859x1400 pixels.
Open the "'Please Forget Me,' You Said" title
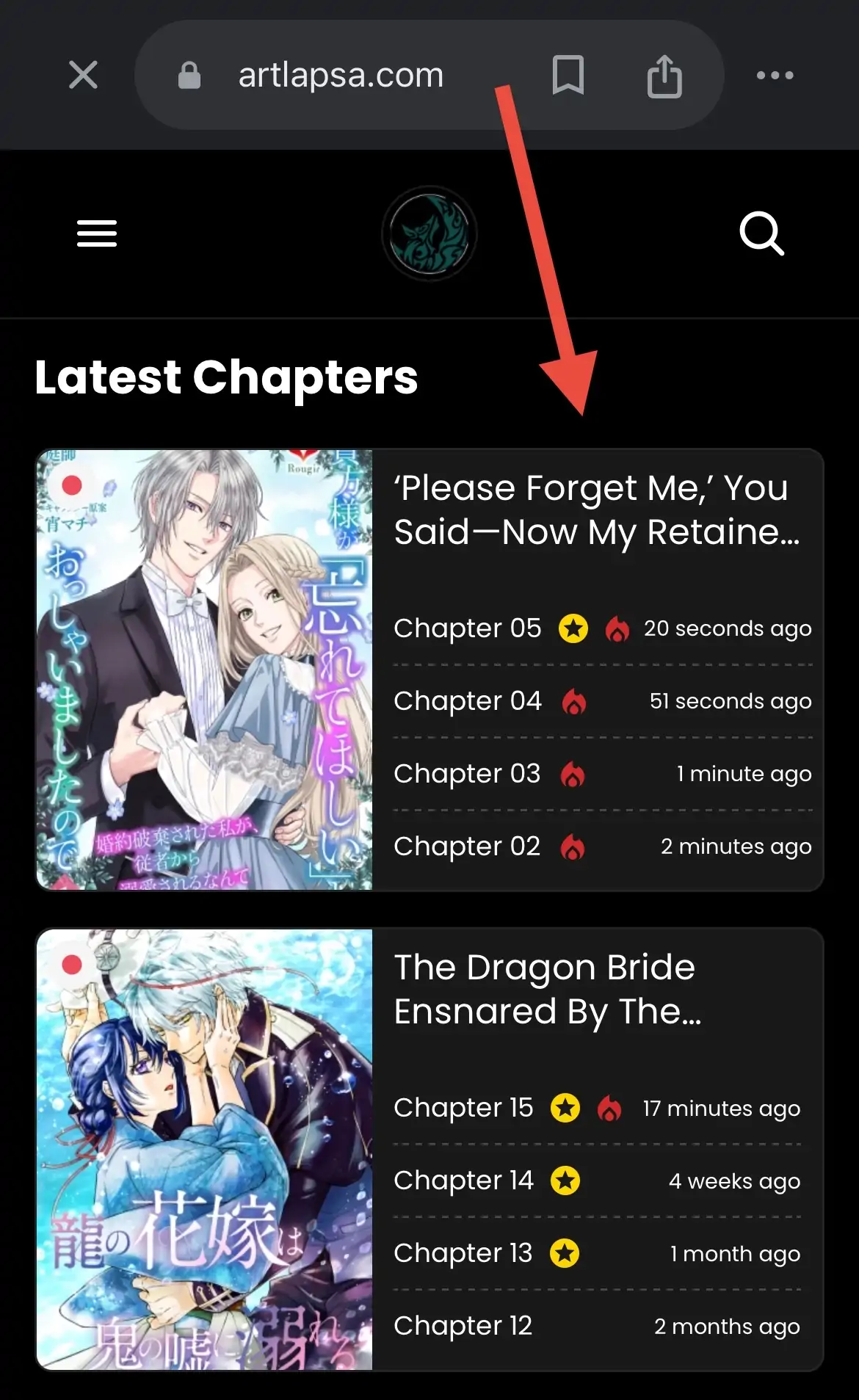pyautogui.click(x=596, y=509)
